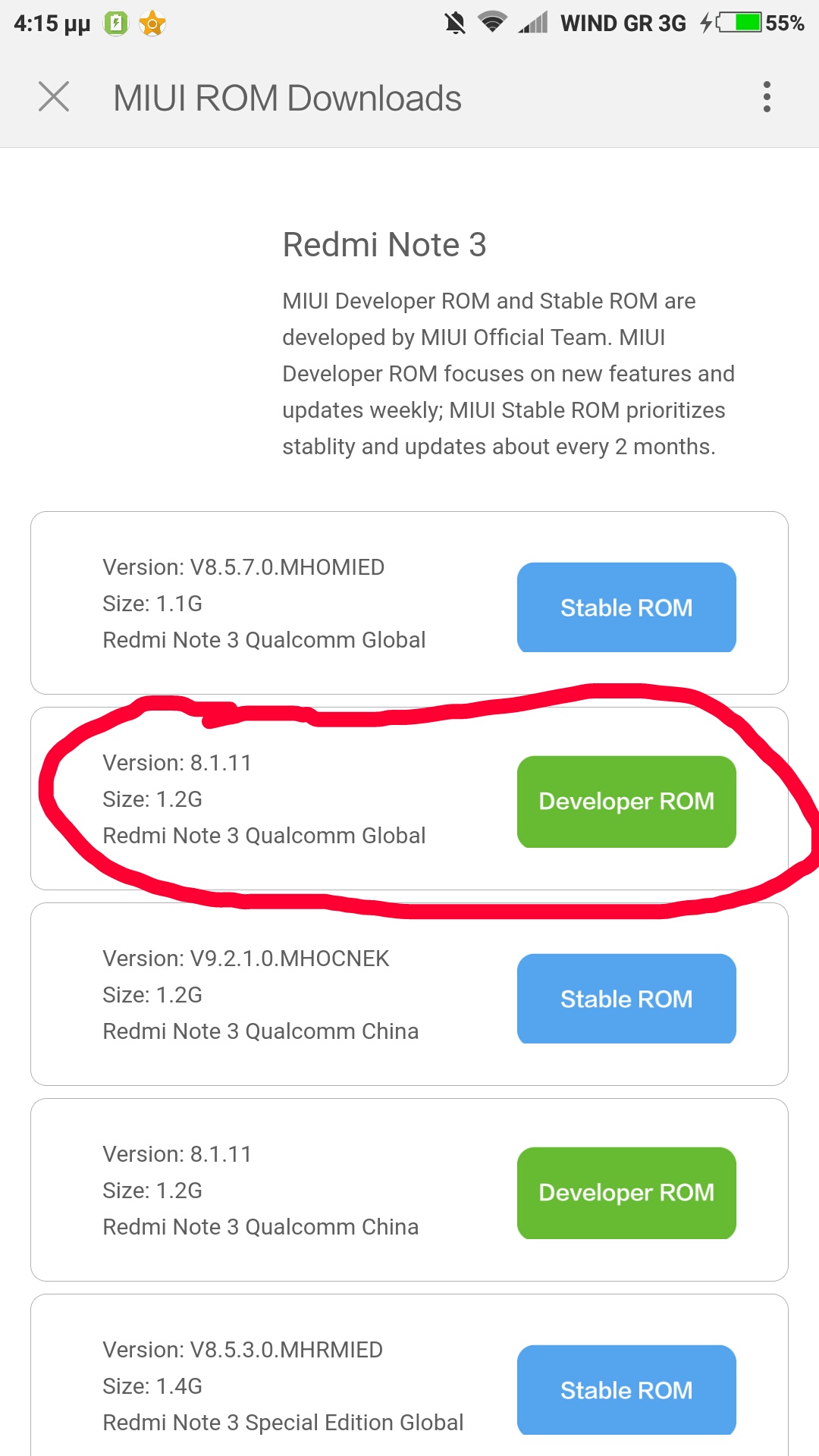This screenshot has height=1456, width=819.
Task: Download Stable ROM V9.2.1.0.MHOCNEK
Action: (626, 999)
